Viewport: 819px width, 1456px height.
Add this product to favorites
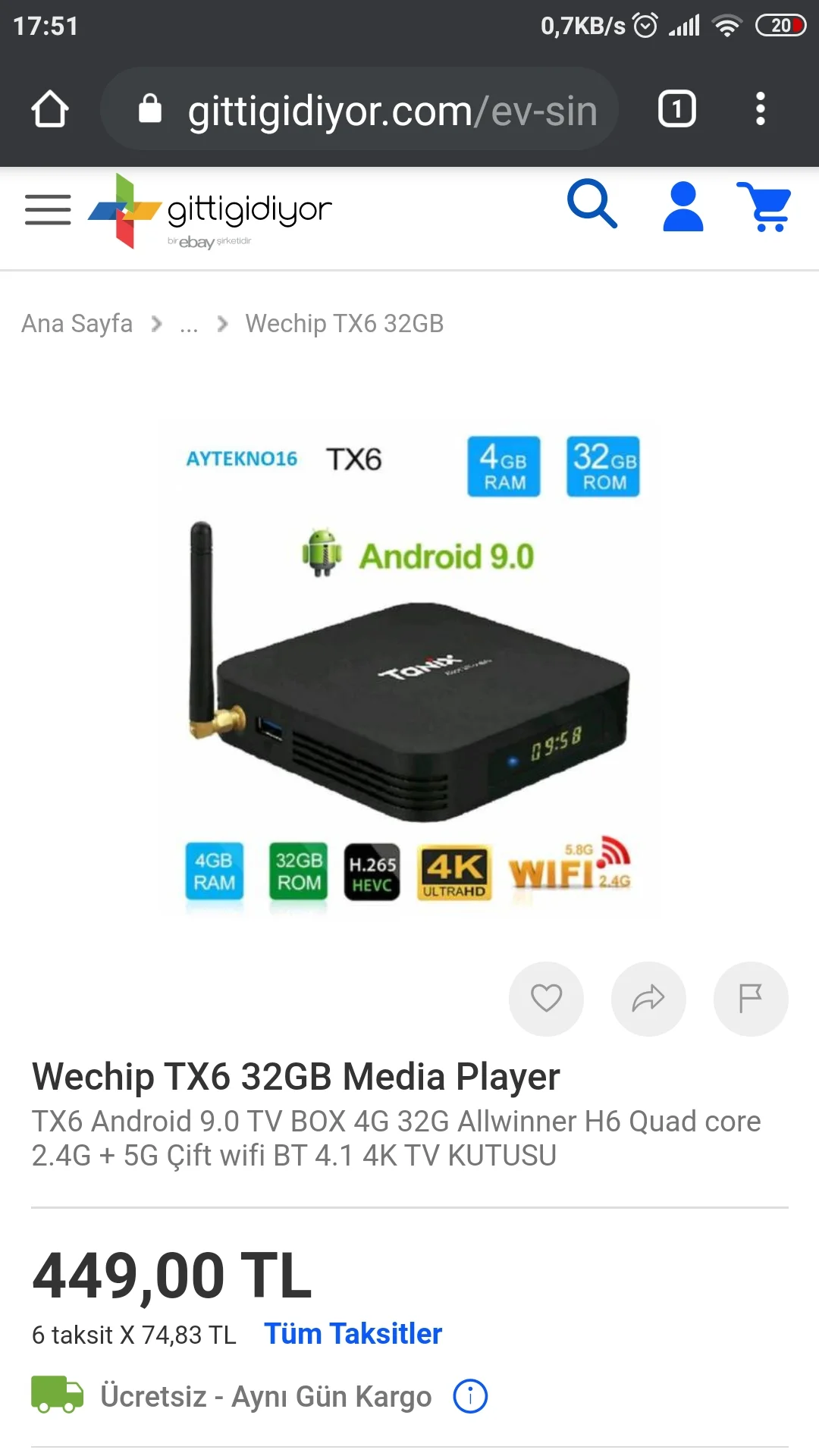click(546, 999)
